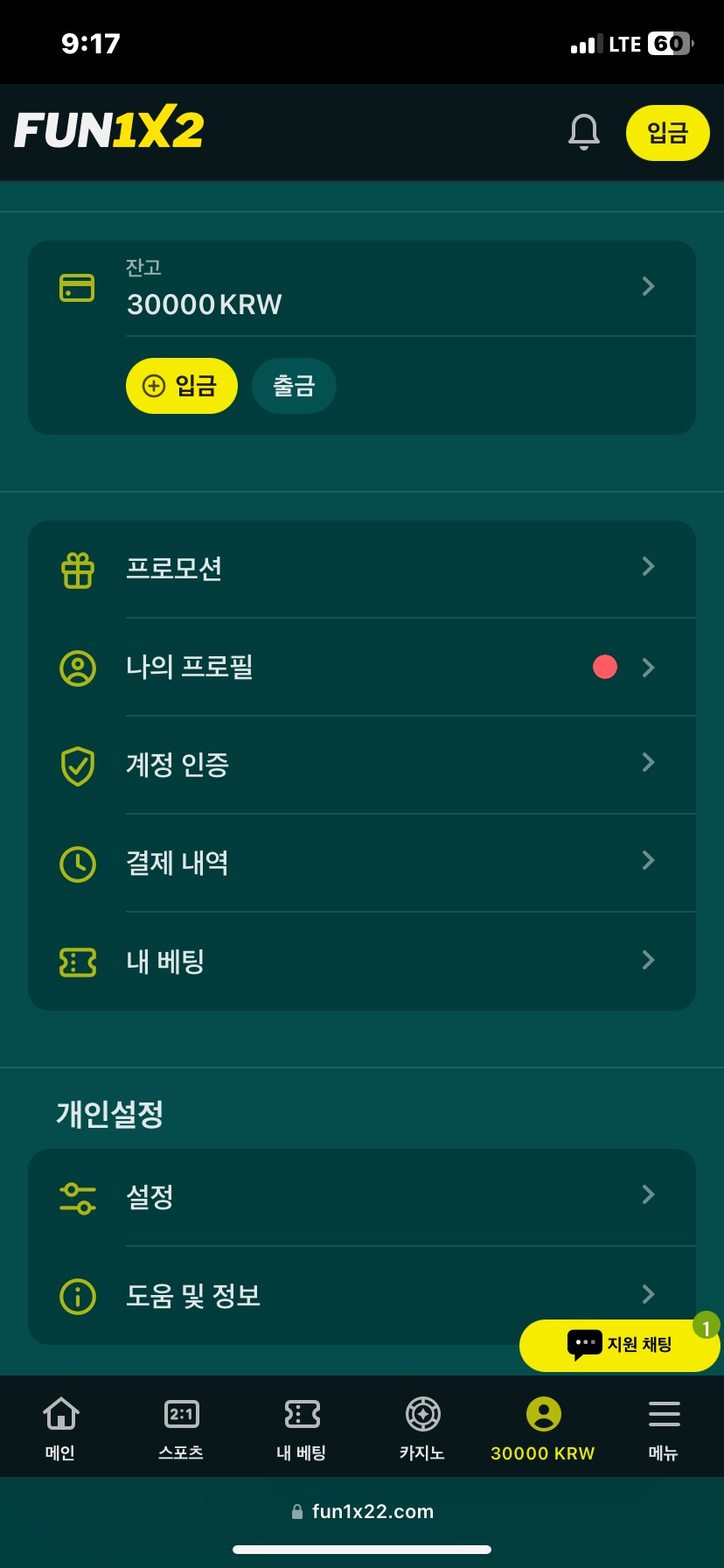Tap the 입금 button with plus icon
Viewport: 724px width, 1568px height.
pos(182,386)
